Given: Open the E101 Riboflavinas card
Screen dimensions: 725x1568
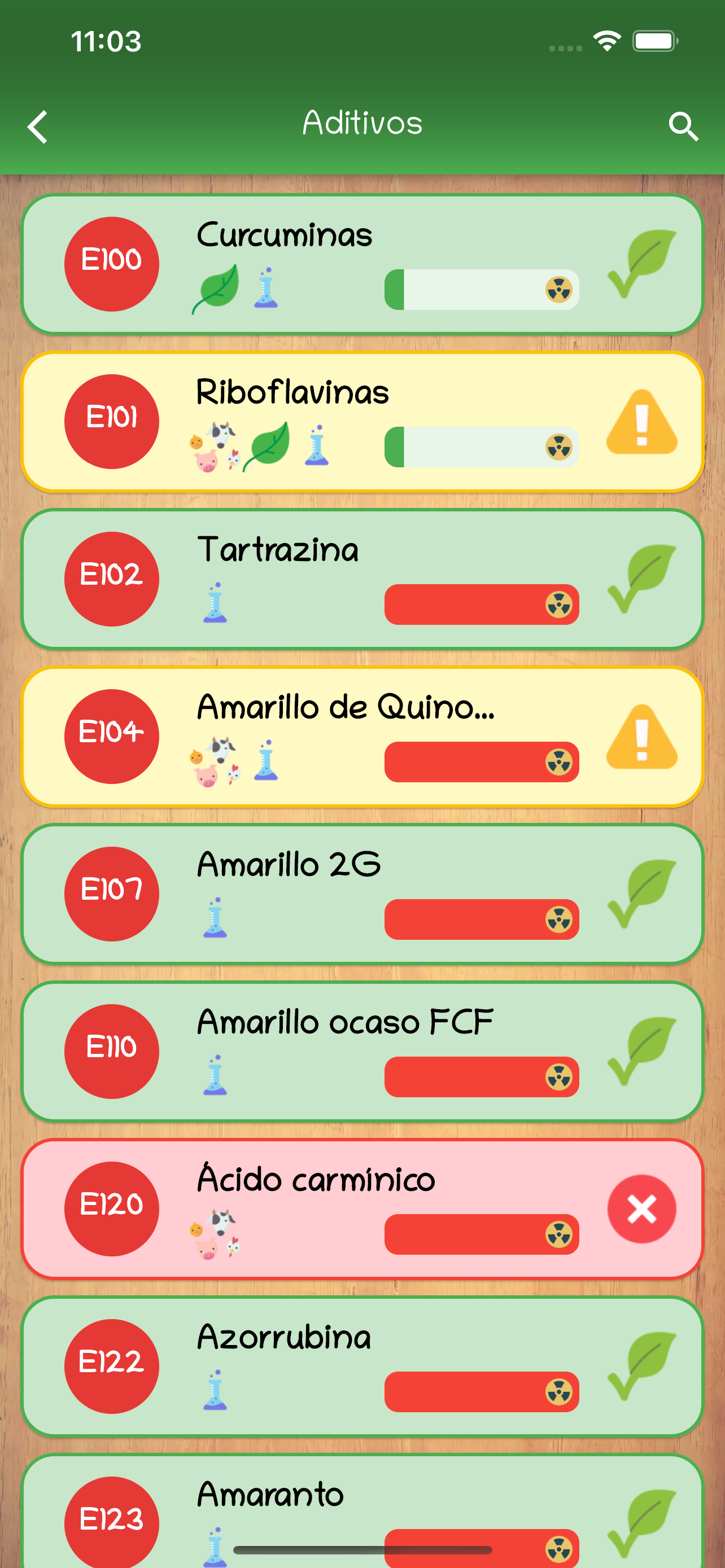Looking at the screenshot, I should pos(362,421).
